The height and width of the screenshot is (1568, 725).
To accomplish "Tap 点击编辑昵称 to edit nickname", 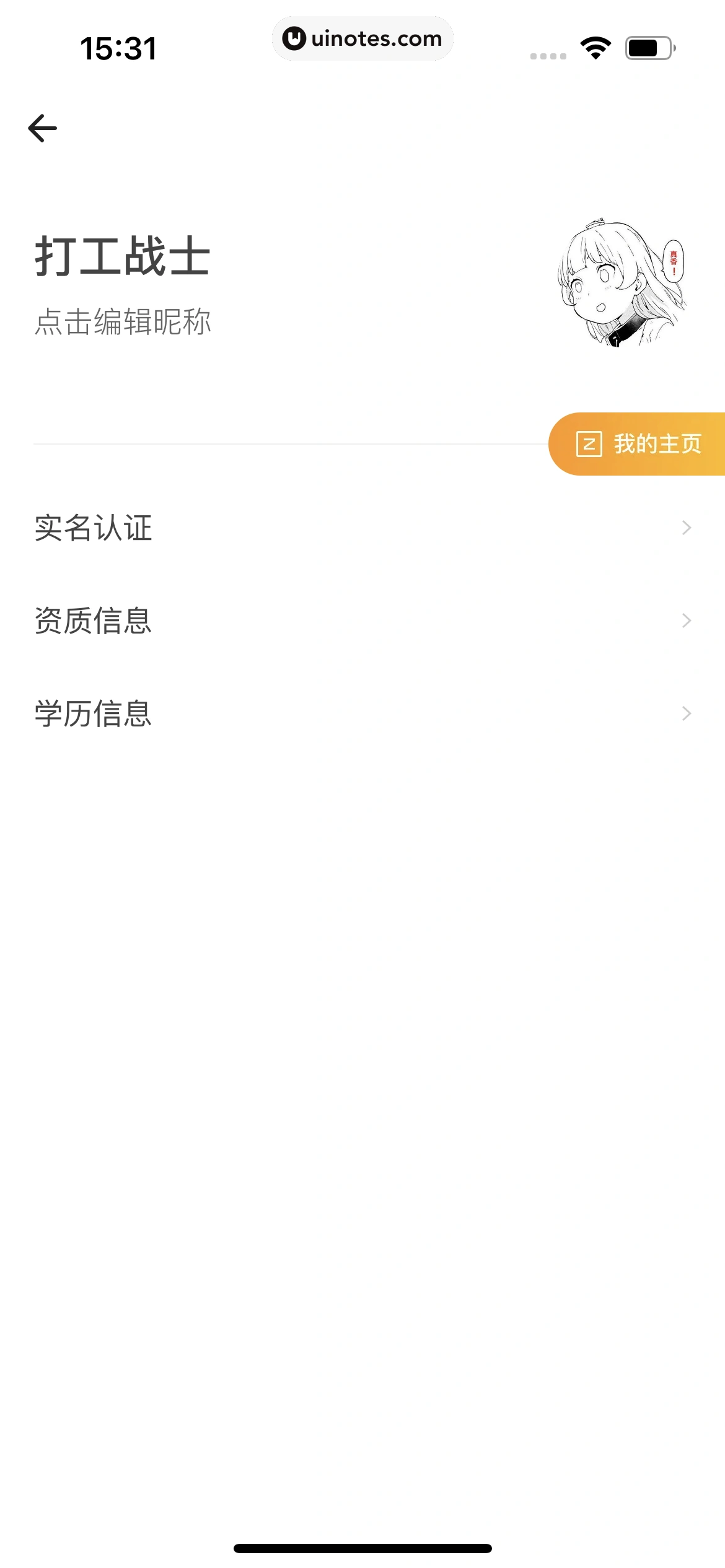I will (123, 321).
